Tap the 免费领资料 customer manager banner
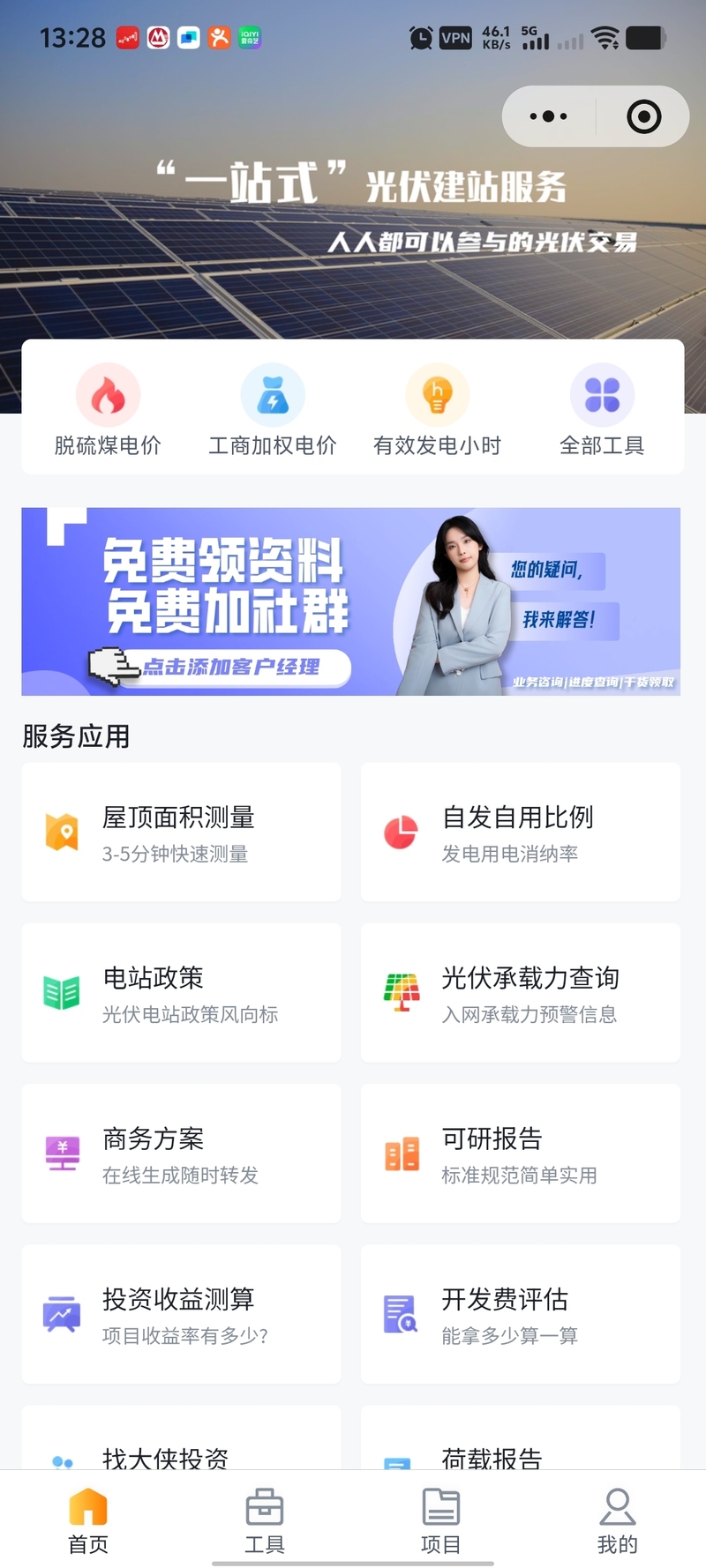The image size is (706, 1568). [x=351, y=601]
